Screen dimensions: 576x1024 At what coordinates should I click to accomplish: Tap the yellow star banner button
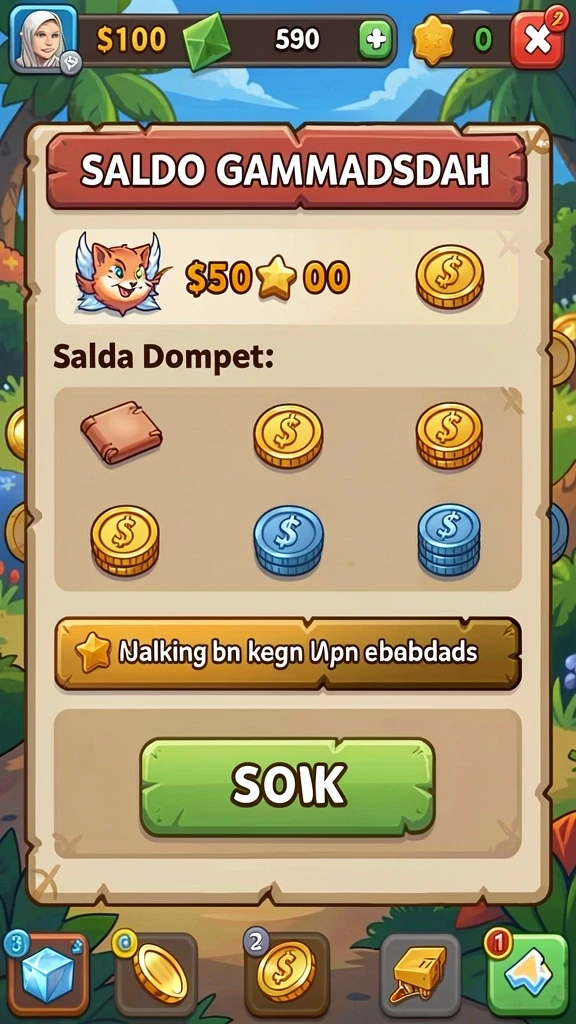pos(288,653)
